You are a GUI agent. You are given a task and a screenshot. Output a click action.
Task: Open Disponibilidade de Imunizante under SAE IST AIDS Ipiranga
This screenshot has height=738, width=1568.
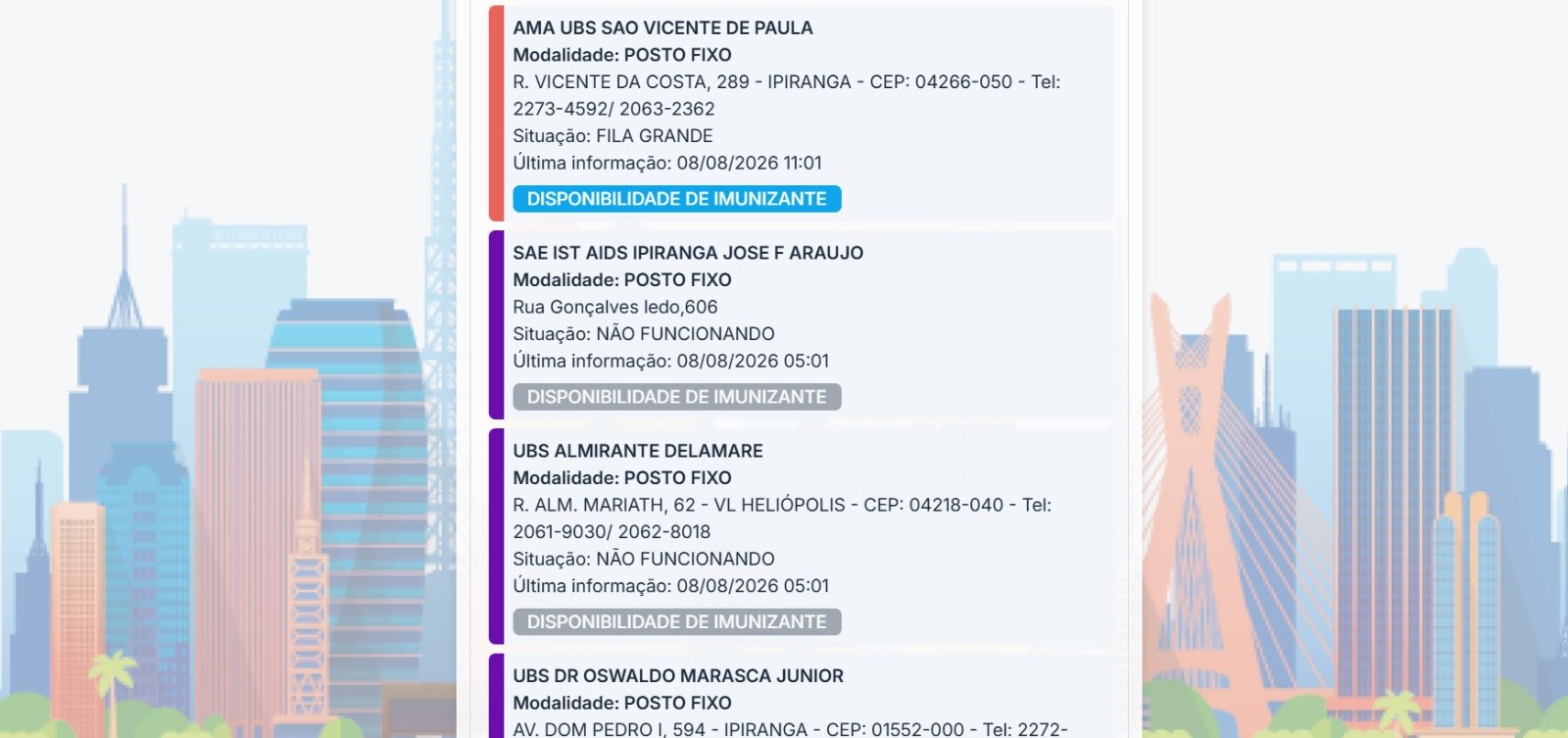coord(677,397)
